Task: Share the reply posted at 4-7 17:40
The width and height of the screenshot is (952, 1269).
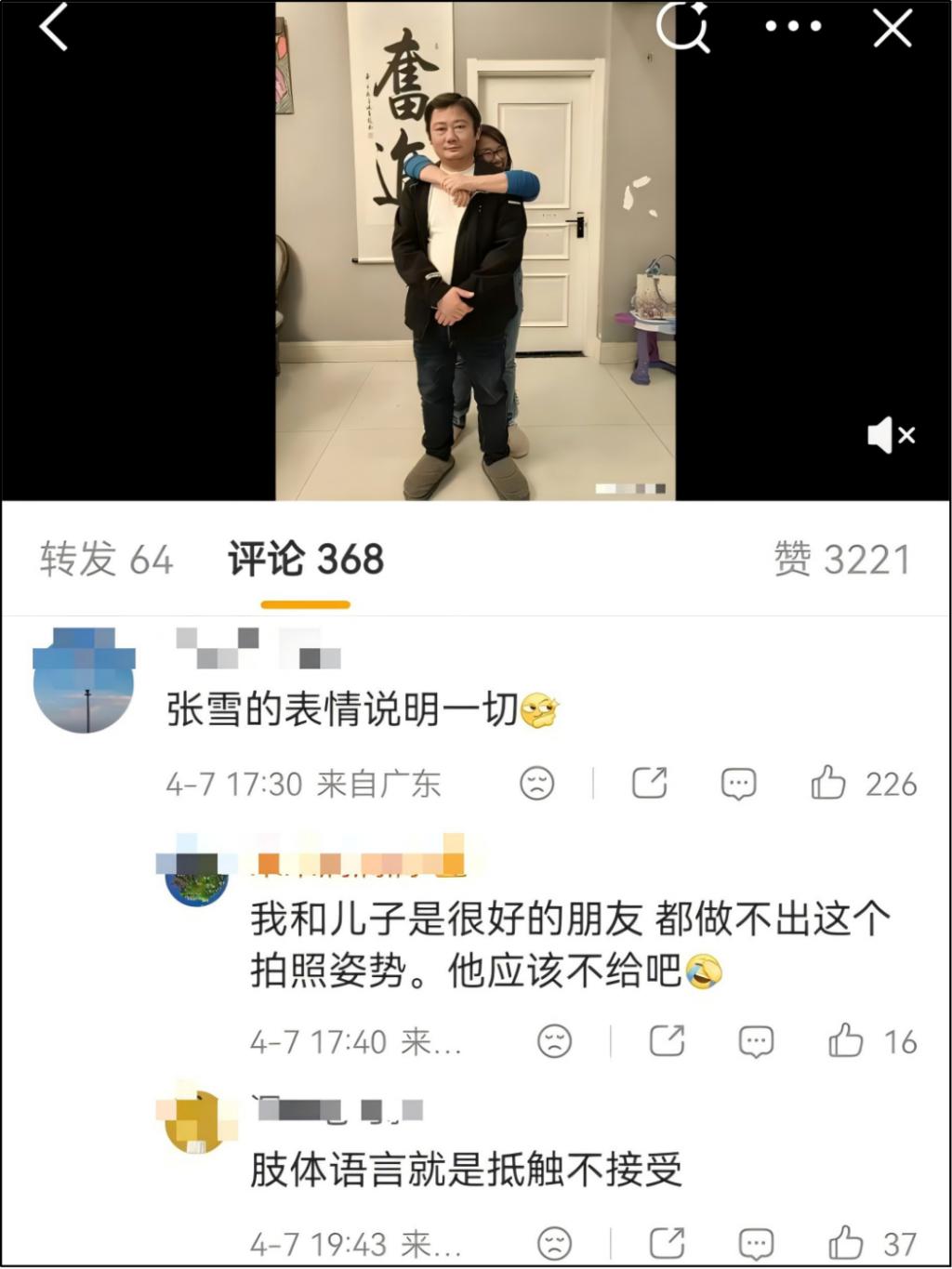Action: tap(667, 1041)
